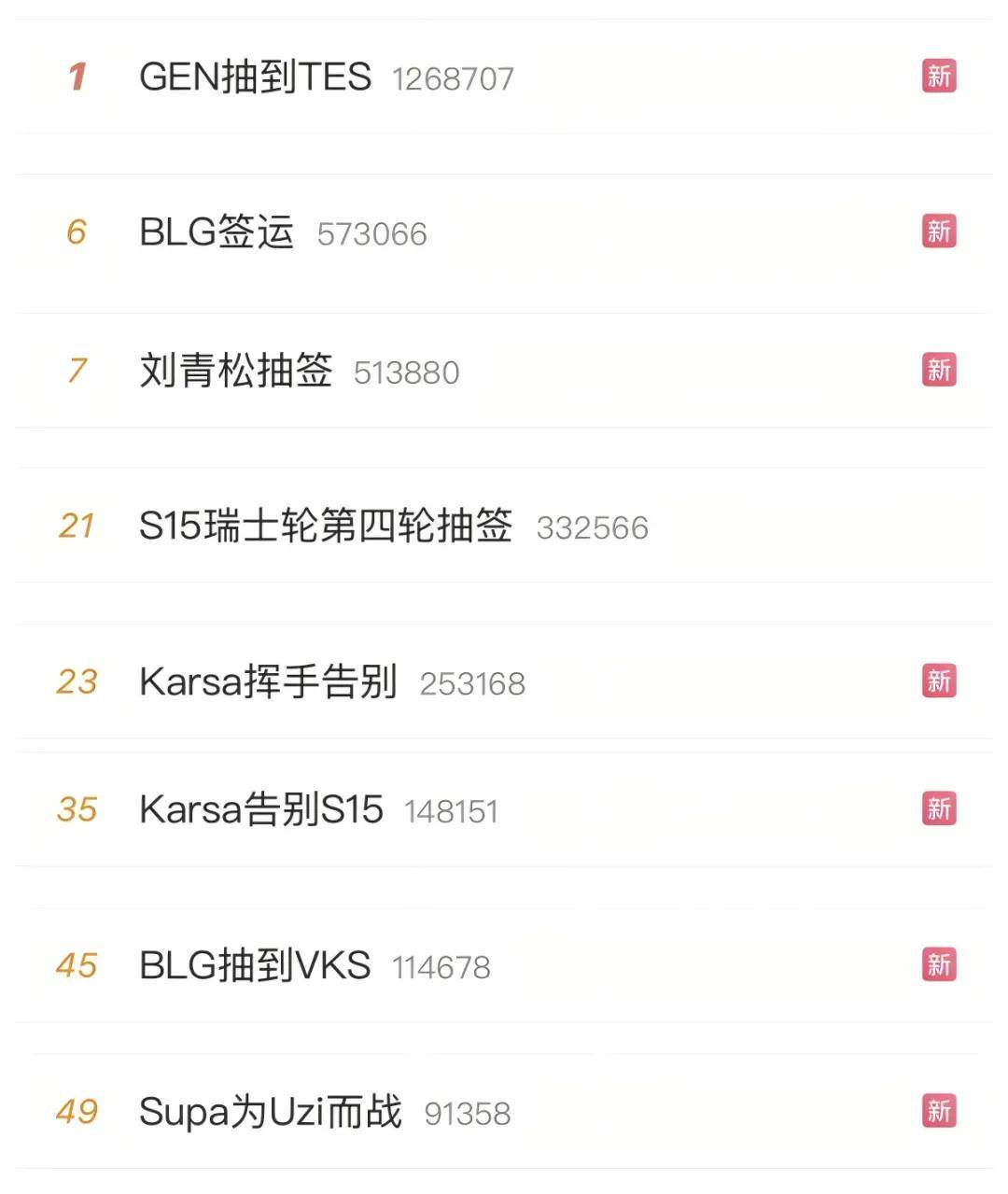Viewport: 1008px width, 1194px height.
Task: Open the BLG抽到VKS topic
Action: pyautogui.click(x=254, y=966)
